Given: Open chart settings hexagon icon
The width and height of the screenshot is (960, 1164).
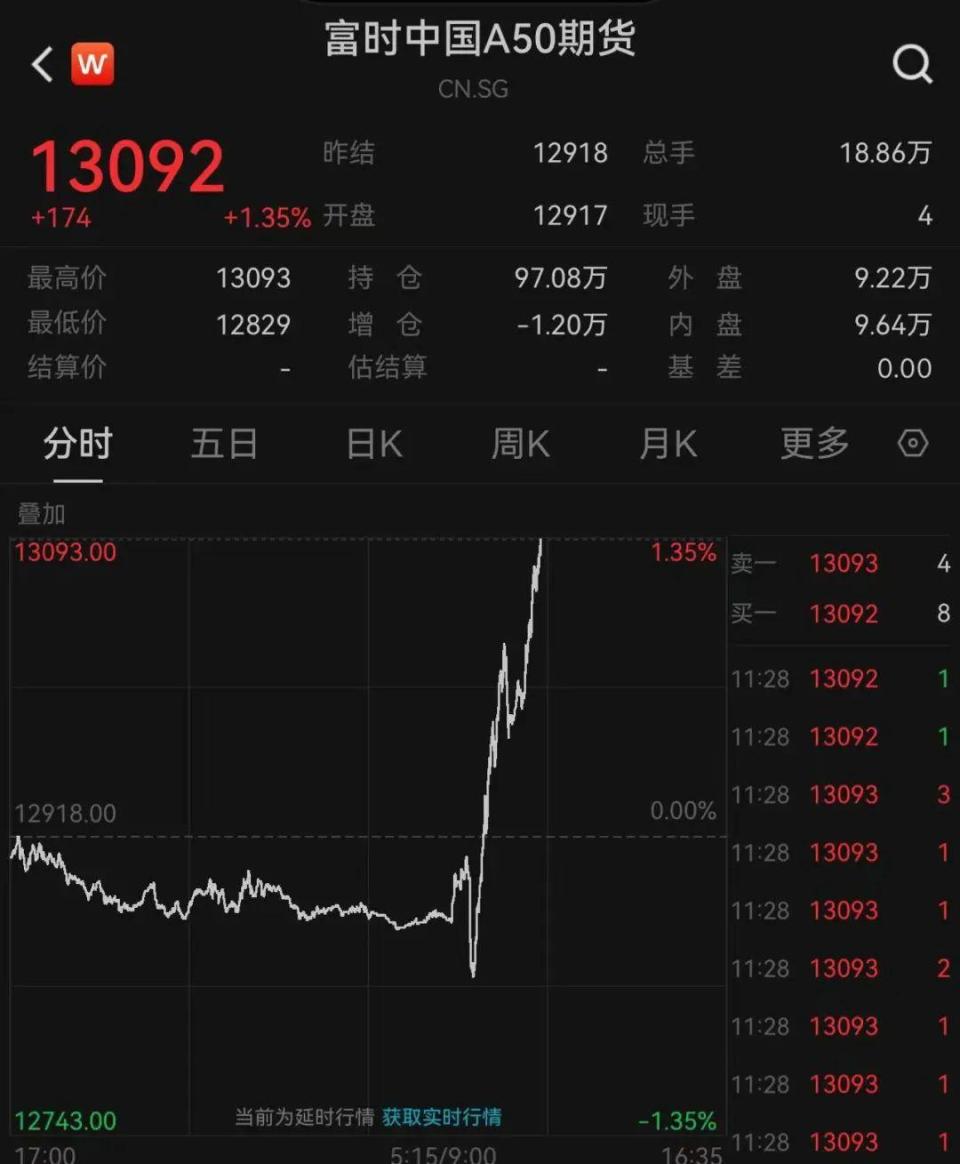Looking at the screenshot, I should pyautogui.click(x=912, y=443).
